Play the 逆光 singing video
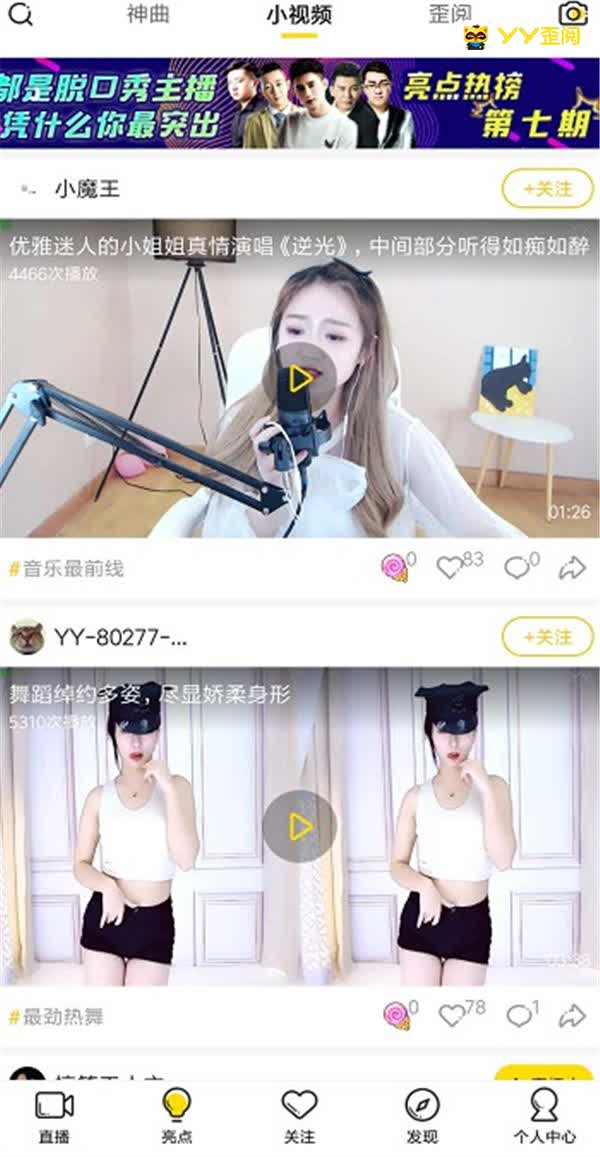600x1157 pixels. pos(299,379)
